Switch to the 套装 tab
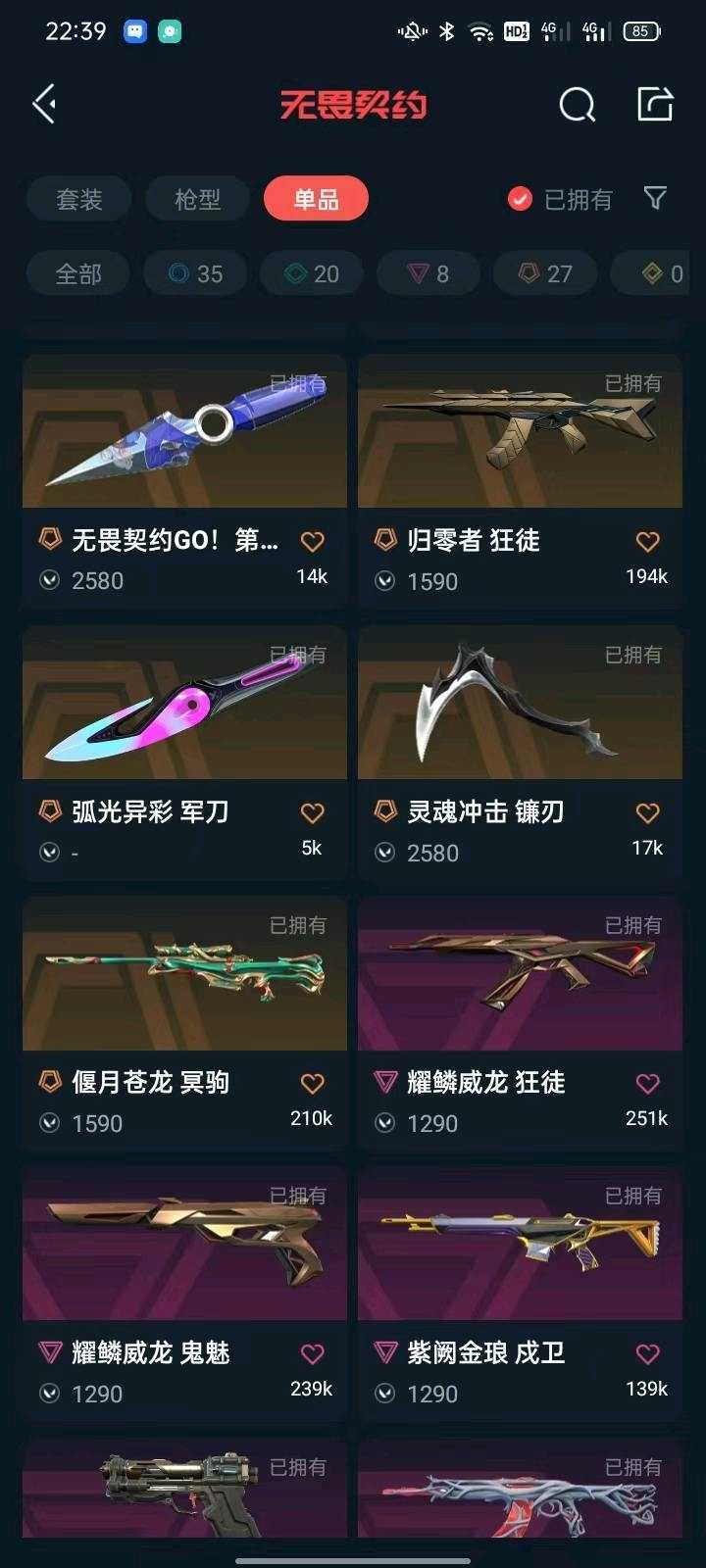 click(x=78, y=200)
